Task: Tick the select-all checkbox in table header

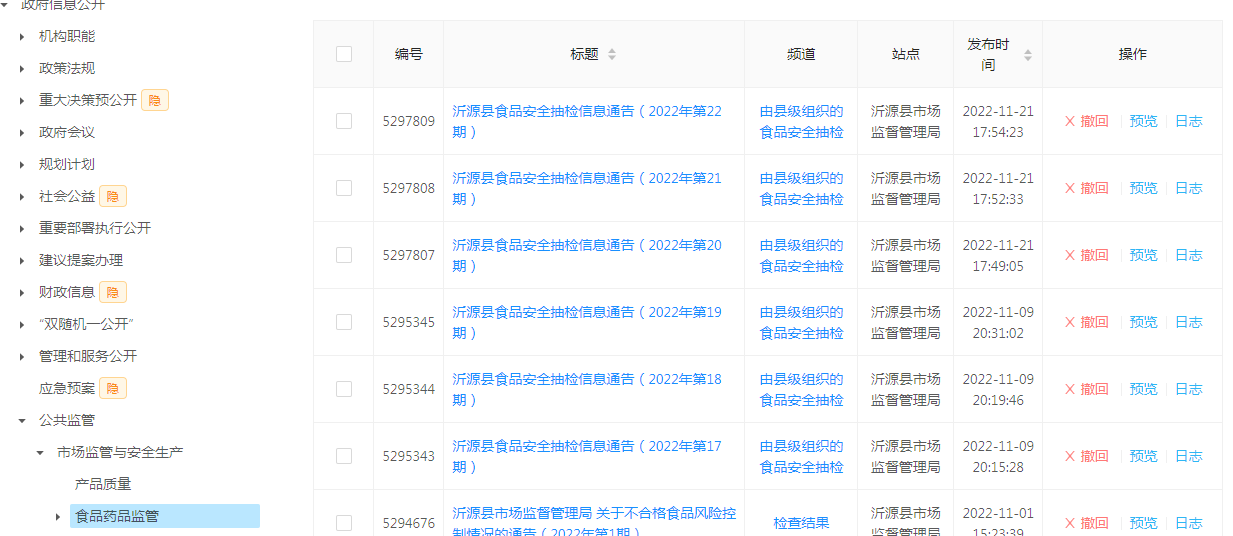Action: click(x=344, y=54)
